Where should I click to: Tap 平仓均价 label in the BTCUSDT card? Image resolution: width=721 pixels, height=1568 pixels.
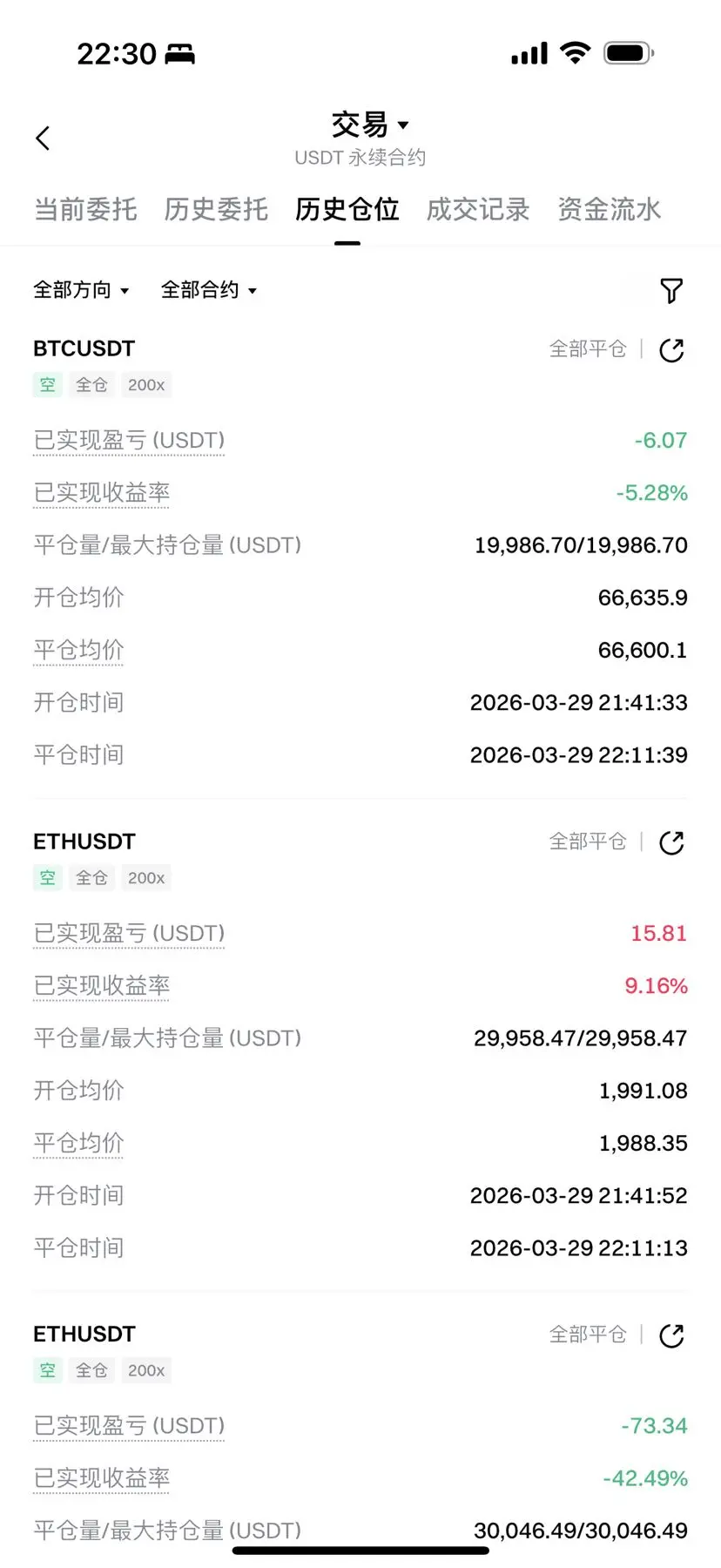(78, 650)
